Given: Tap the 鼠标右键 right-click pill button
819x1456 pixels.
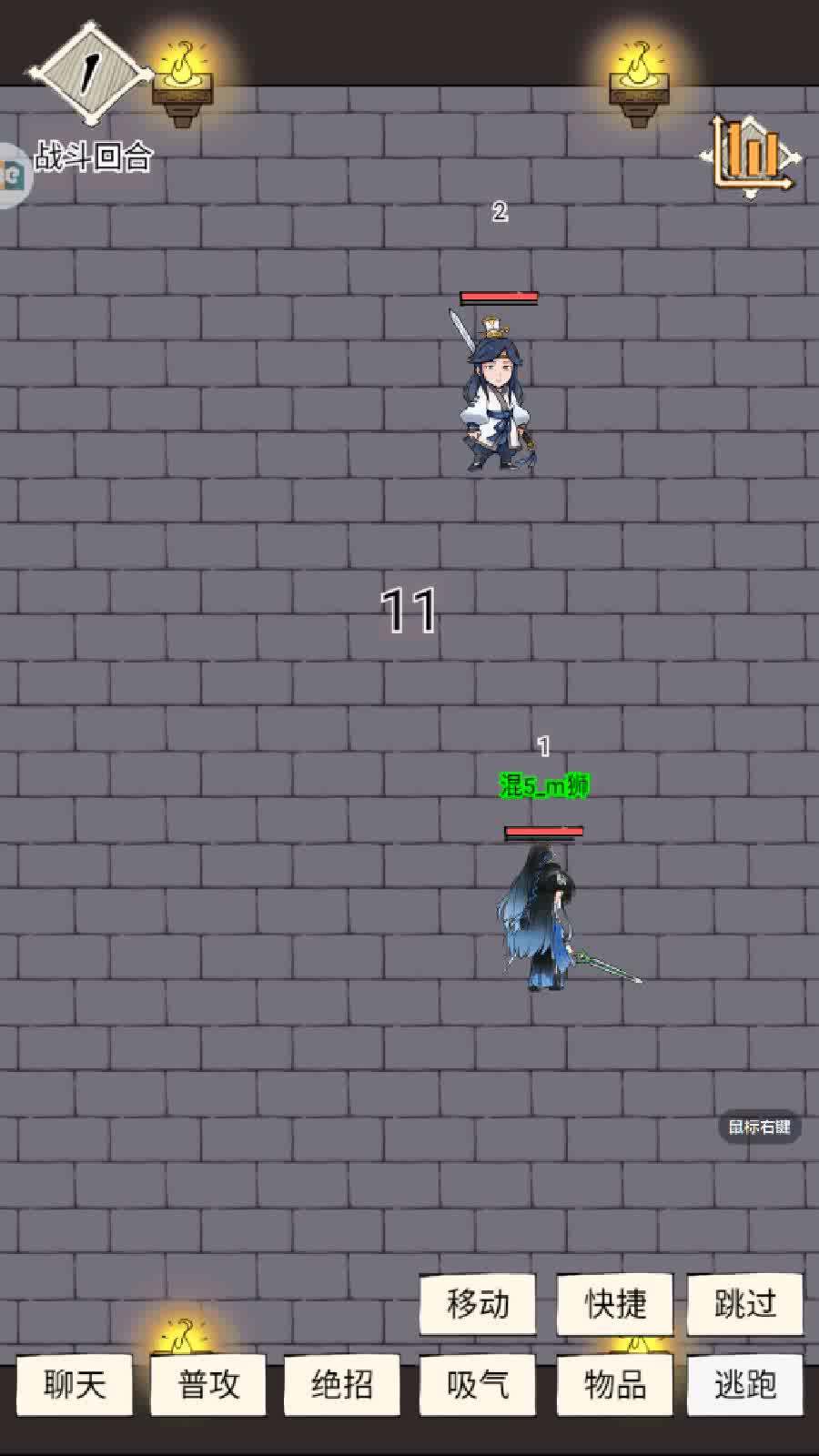Looking at the screenshot, I should coord(759,1127).
